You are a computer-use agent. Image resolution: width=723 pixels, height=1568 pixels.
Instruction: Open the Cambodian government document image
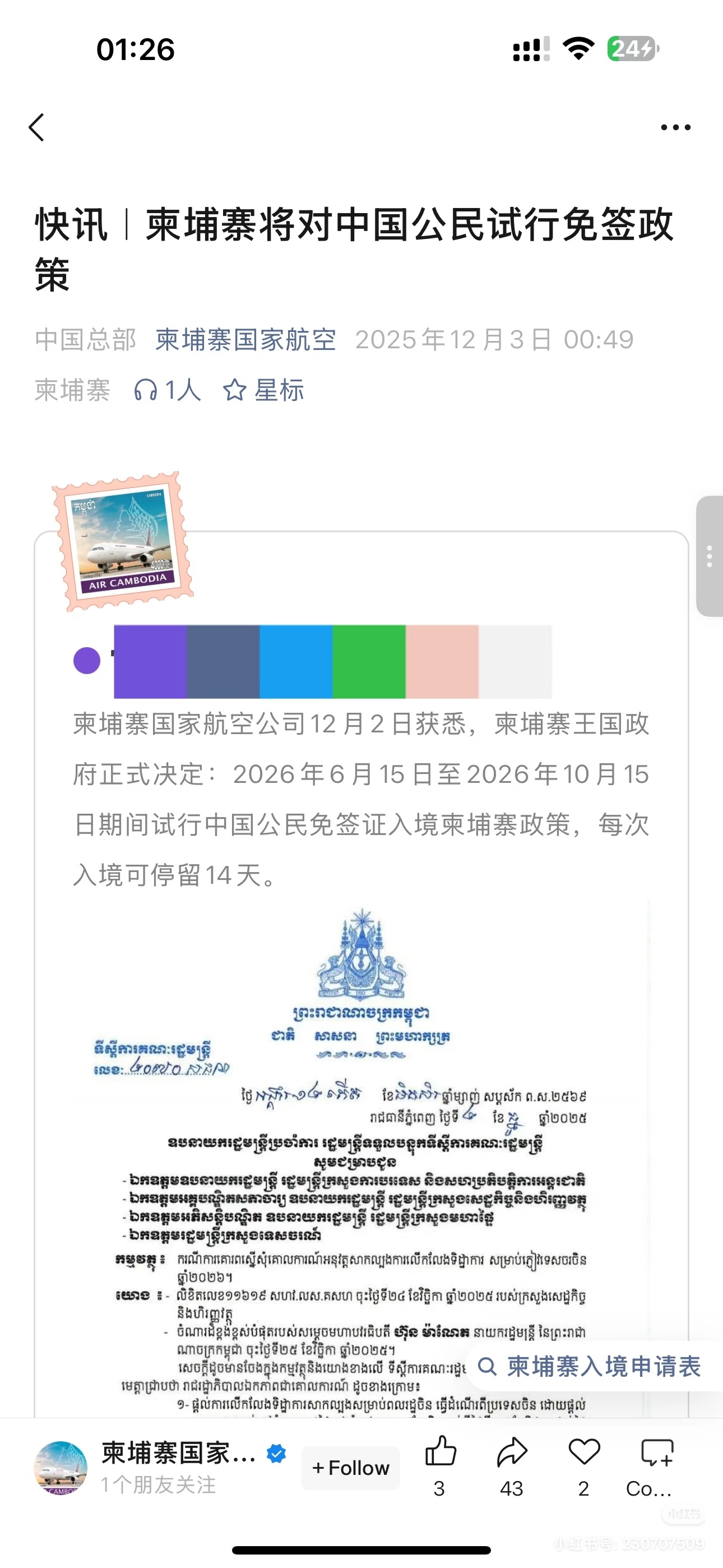tap(361, 1156)
